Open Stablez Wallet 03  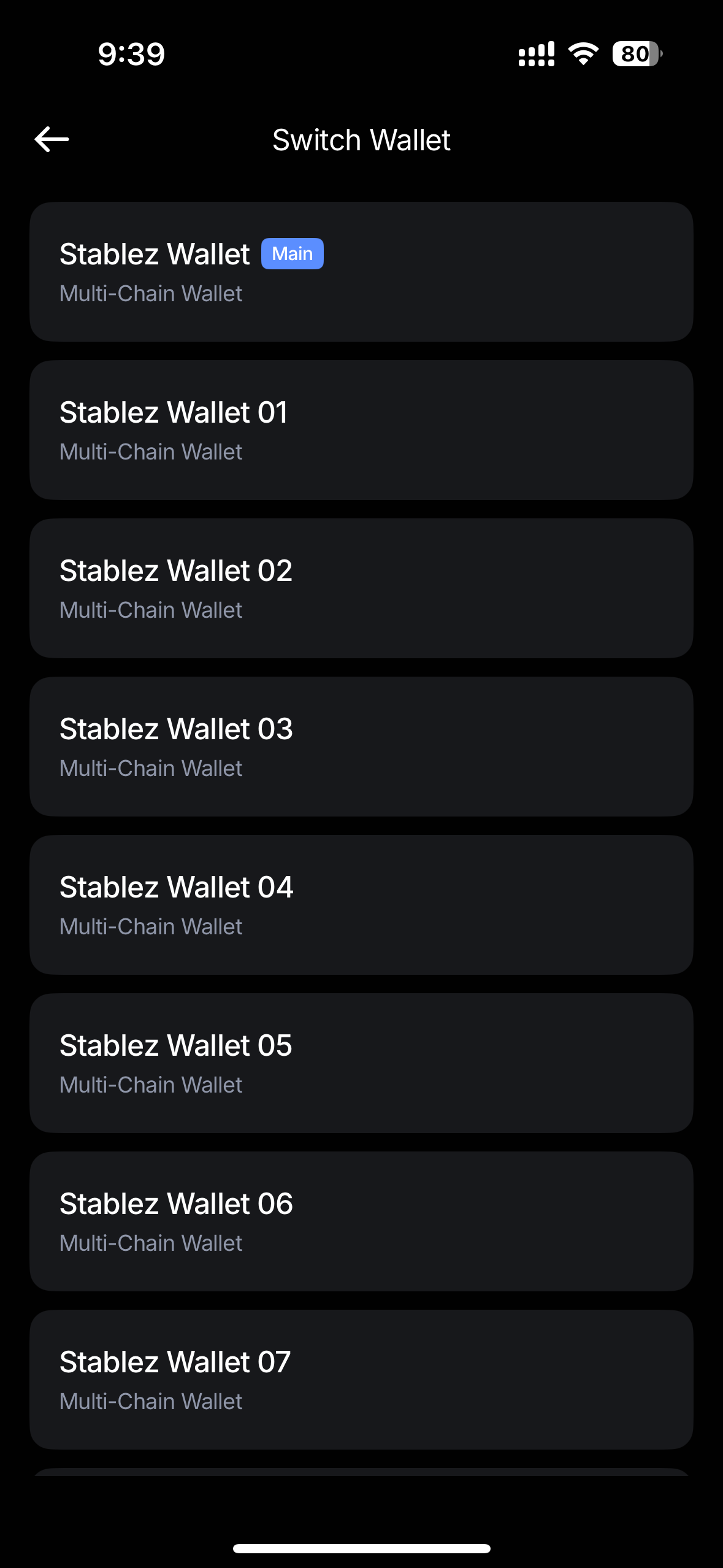(361, 747)
